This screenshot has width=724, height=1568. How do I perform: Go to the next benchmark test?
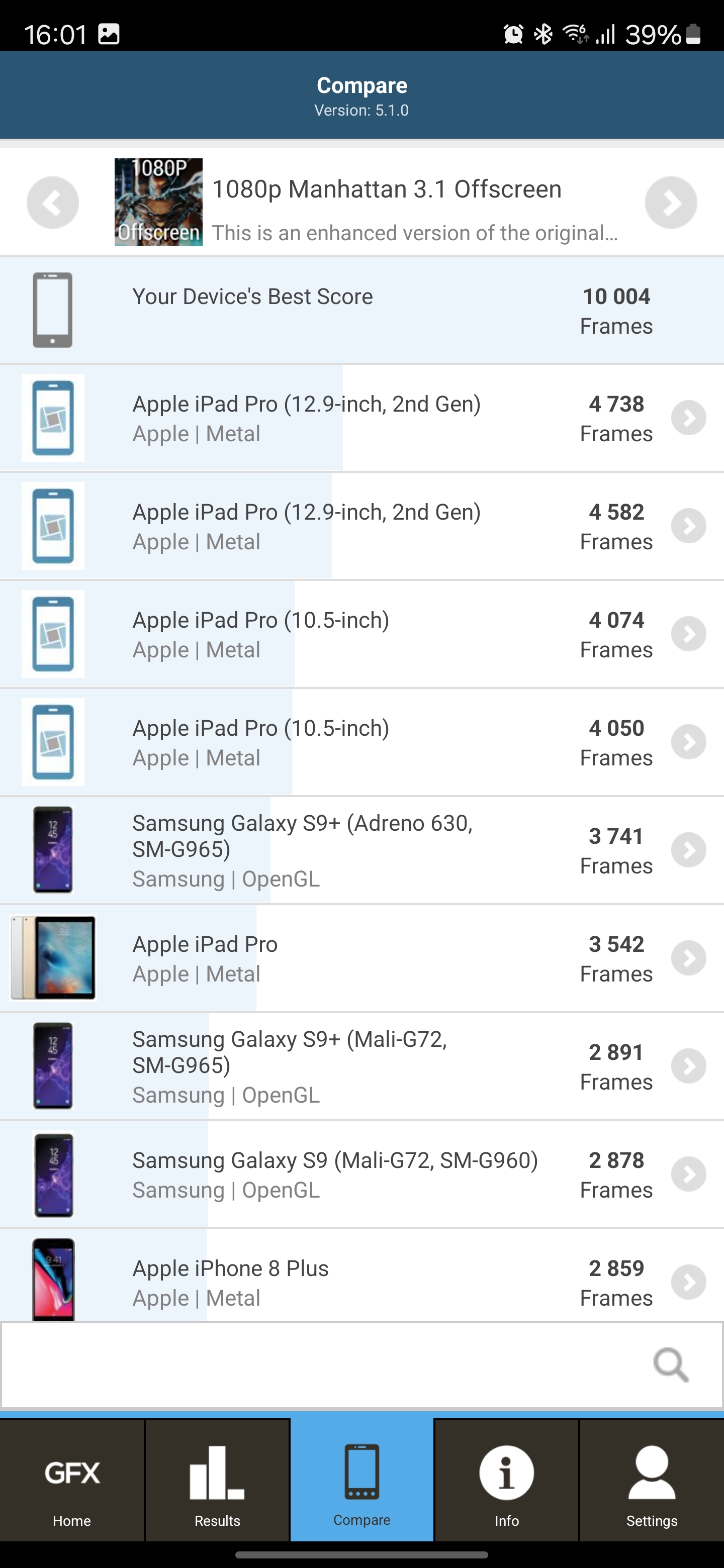(x=671, y=203)
